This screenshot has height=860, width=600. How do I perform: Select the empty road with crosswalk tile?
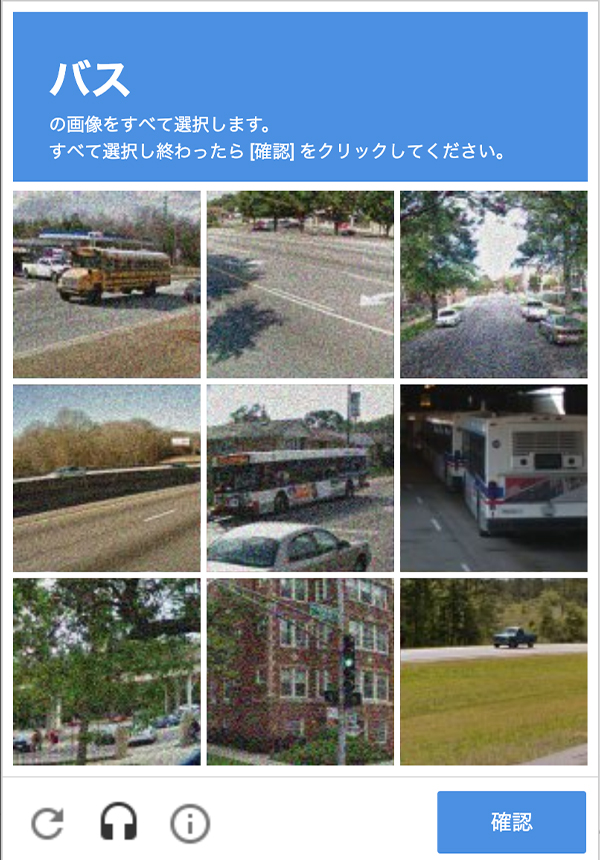300,284
